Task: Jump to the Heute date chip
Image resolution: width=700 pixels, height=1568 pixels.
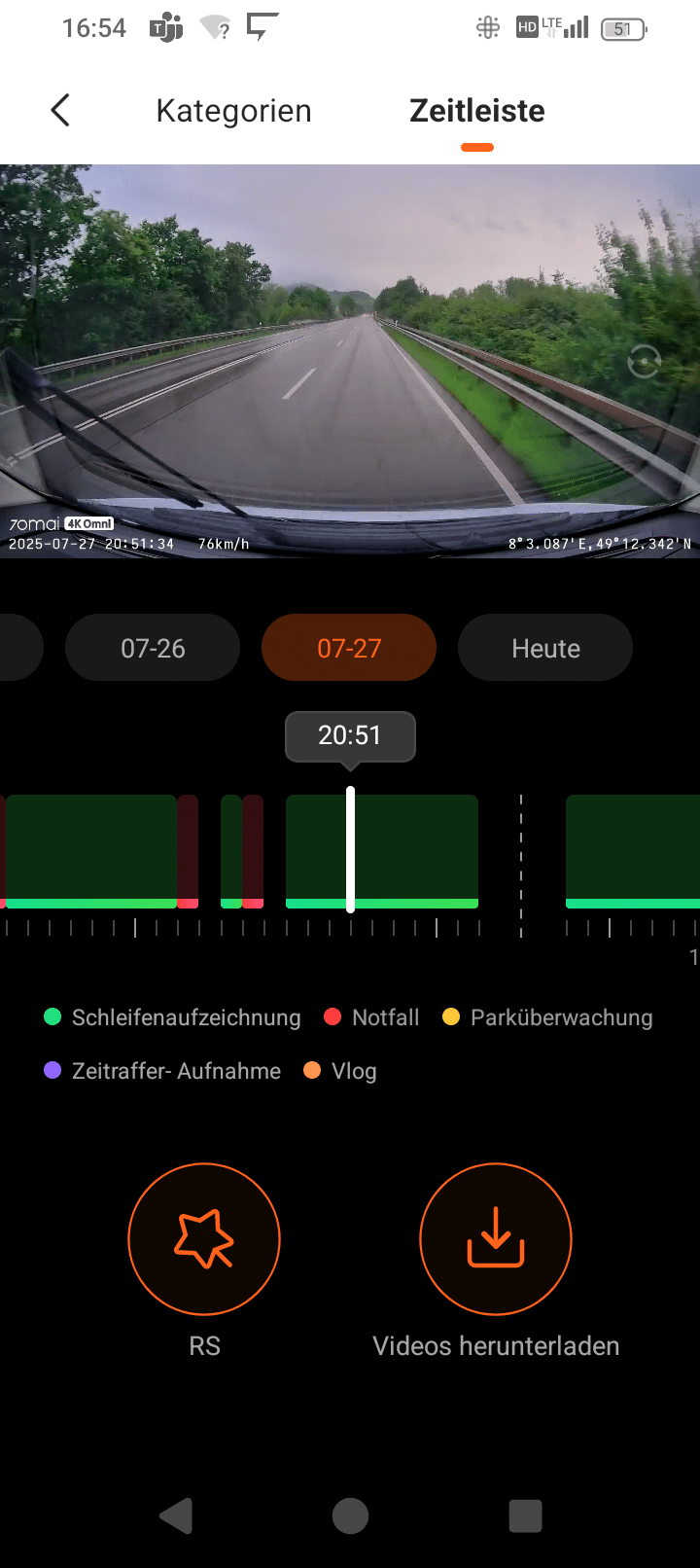Action: (545, 648)
